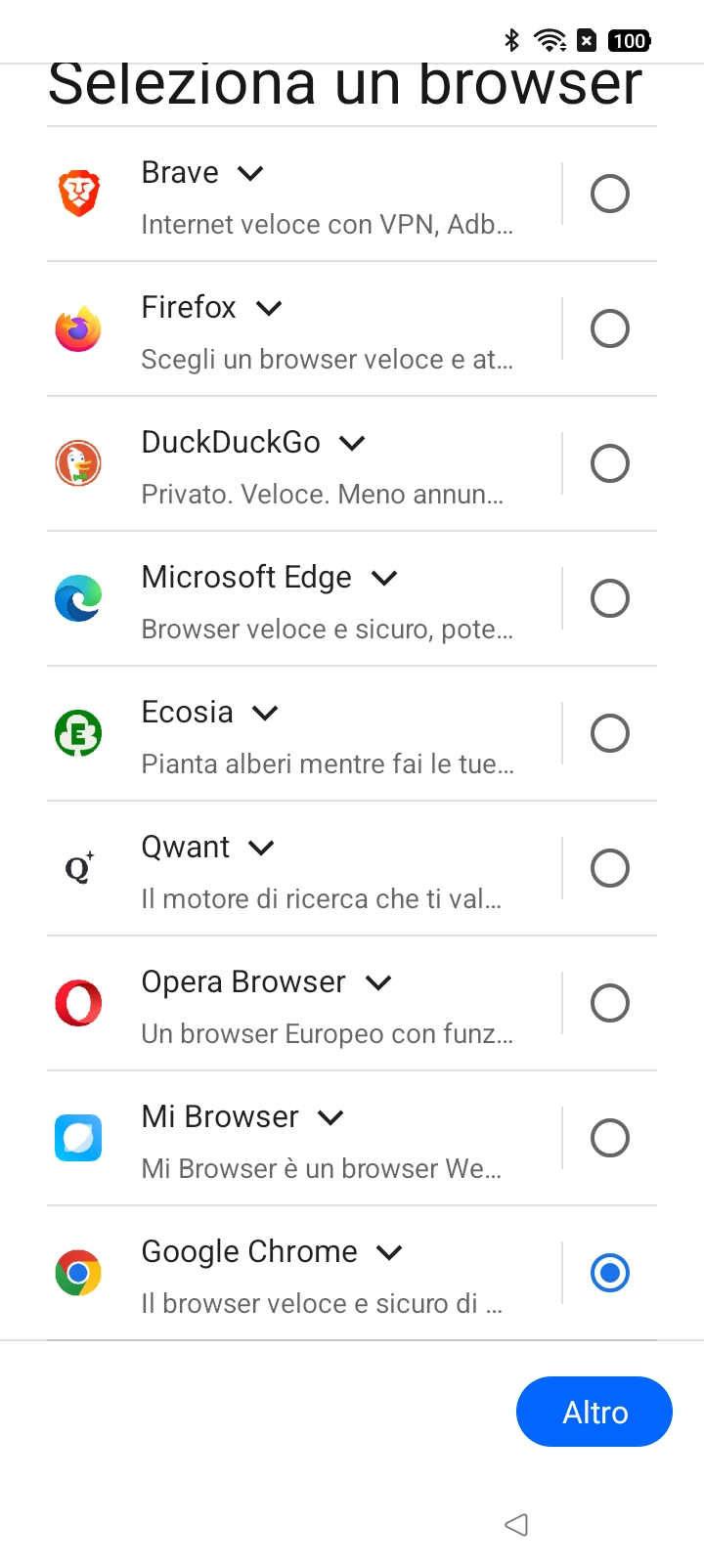
Task: Pick the DuckDuckGo radio button
Action: tap(609, 463)
